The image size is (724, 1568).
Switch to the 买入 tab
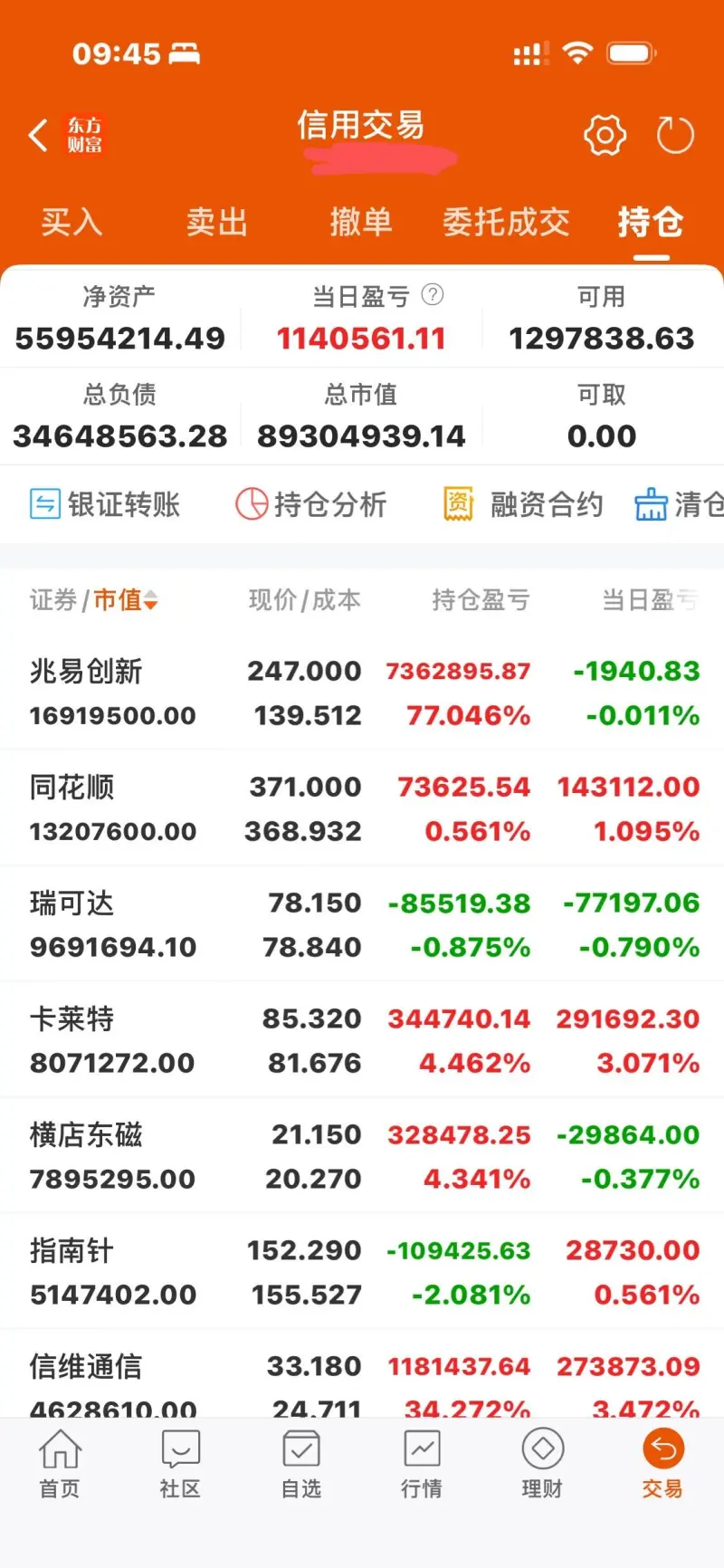point(71,222)
